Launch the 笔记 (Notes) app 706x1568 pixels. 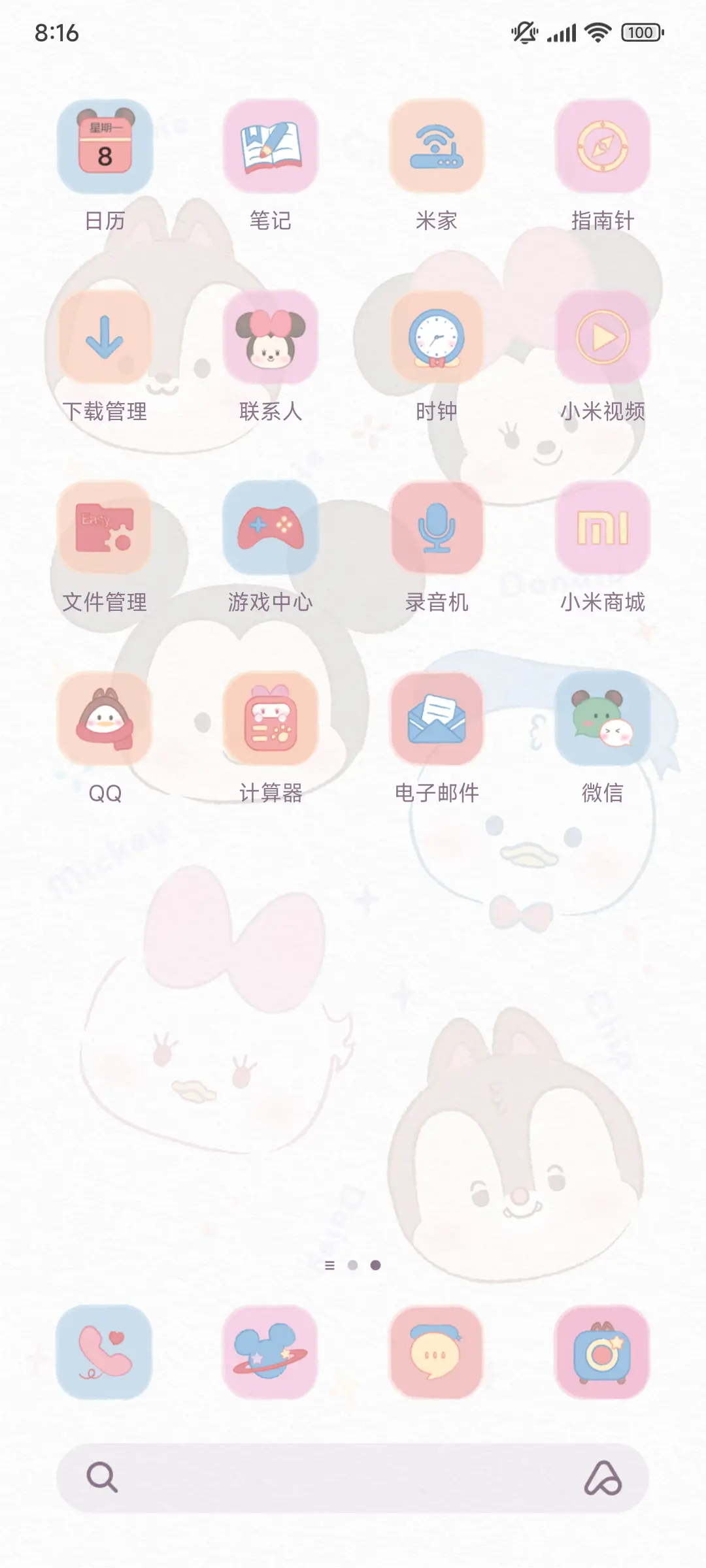[x=271, y=148]
